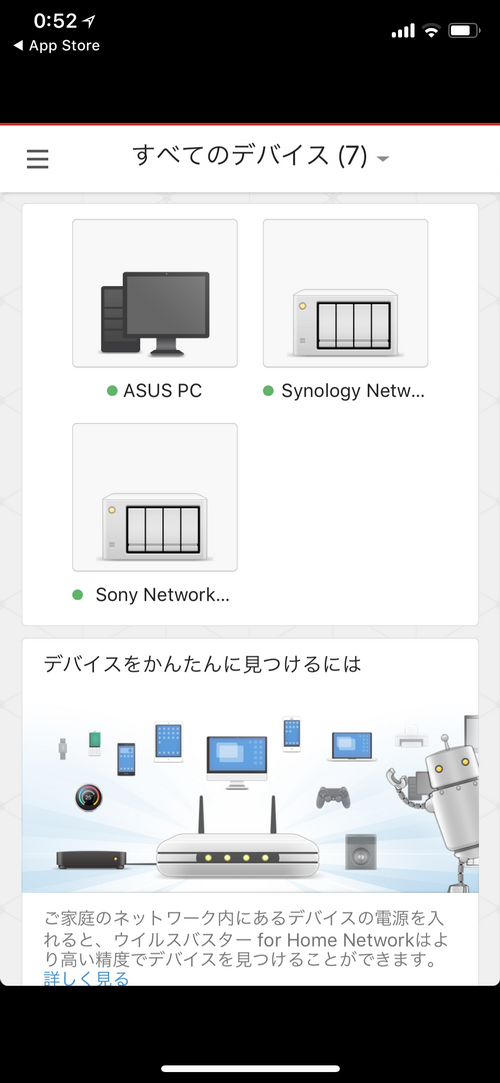Image resolution: width=500 pixels, height=1083 pixels.
Task: Open the hamburger menu
Action: pos(37,160)
